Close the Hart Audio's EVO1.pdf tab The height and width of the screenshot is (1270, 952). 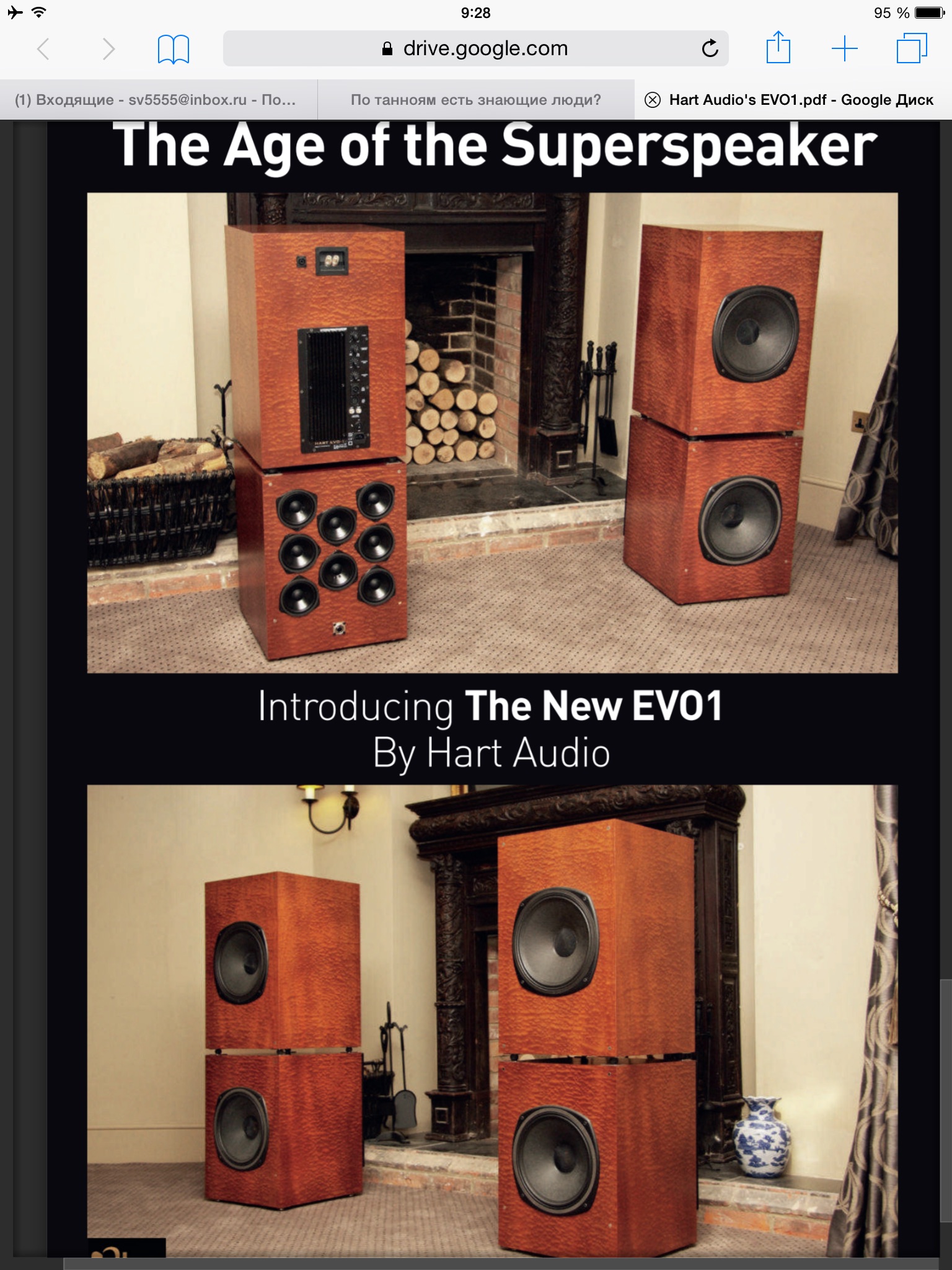click(652, 100)
